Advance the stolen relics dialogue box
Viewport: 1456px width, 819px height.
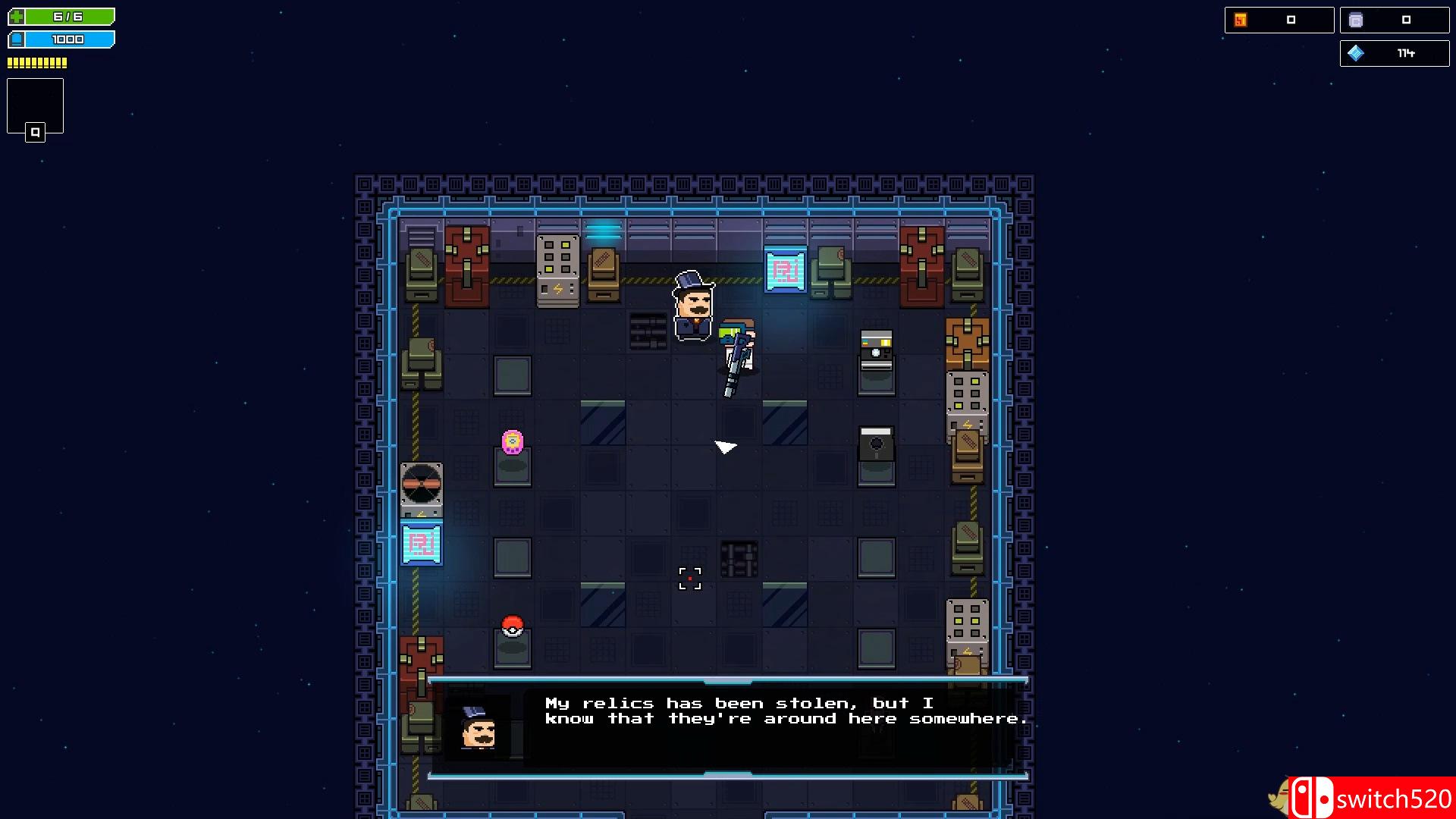[728, 728]
